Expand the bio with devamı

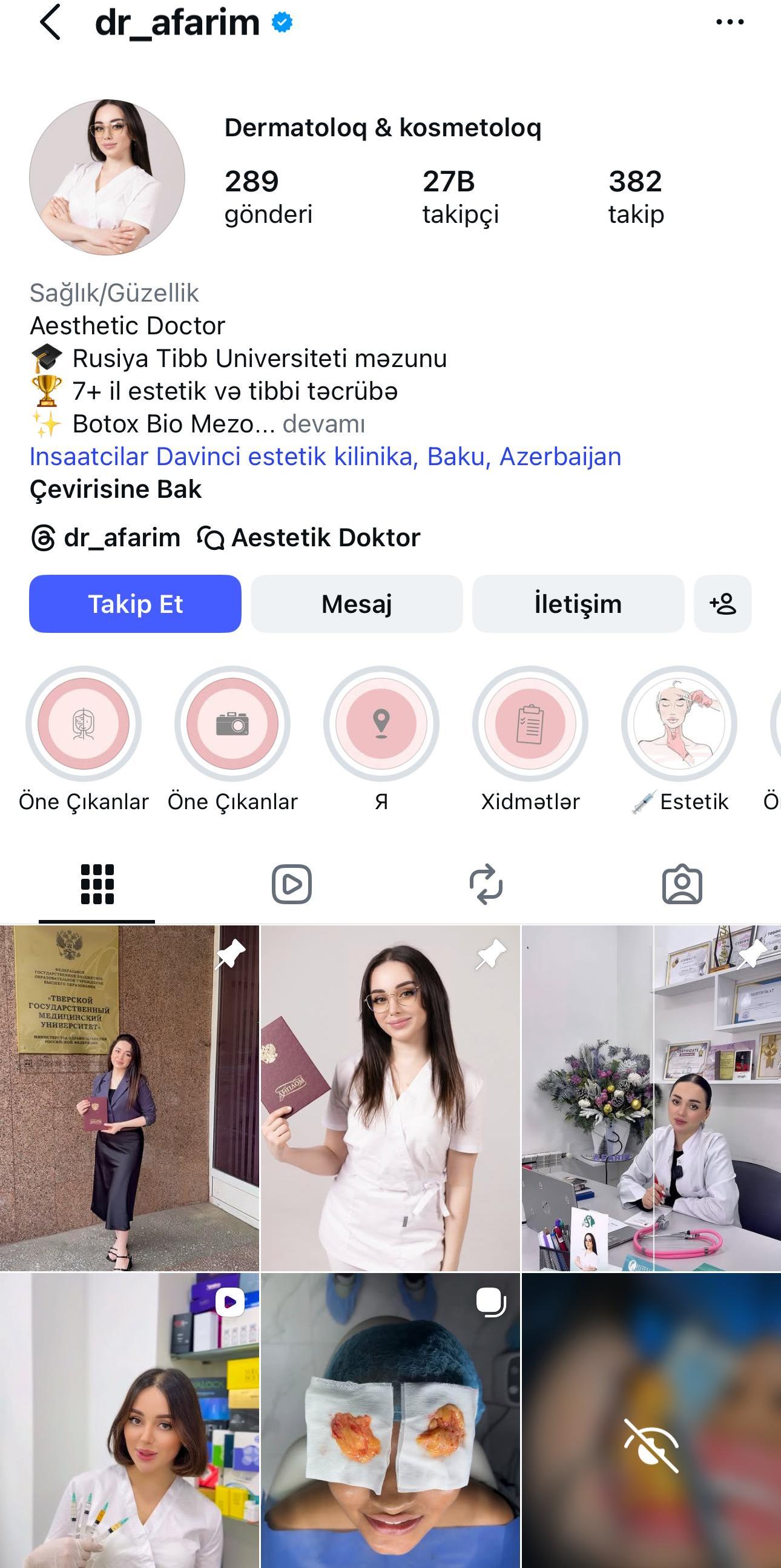click(323, 425)
